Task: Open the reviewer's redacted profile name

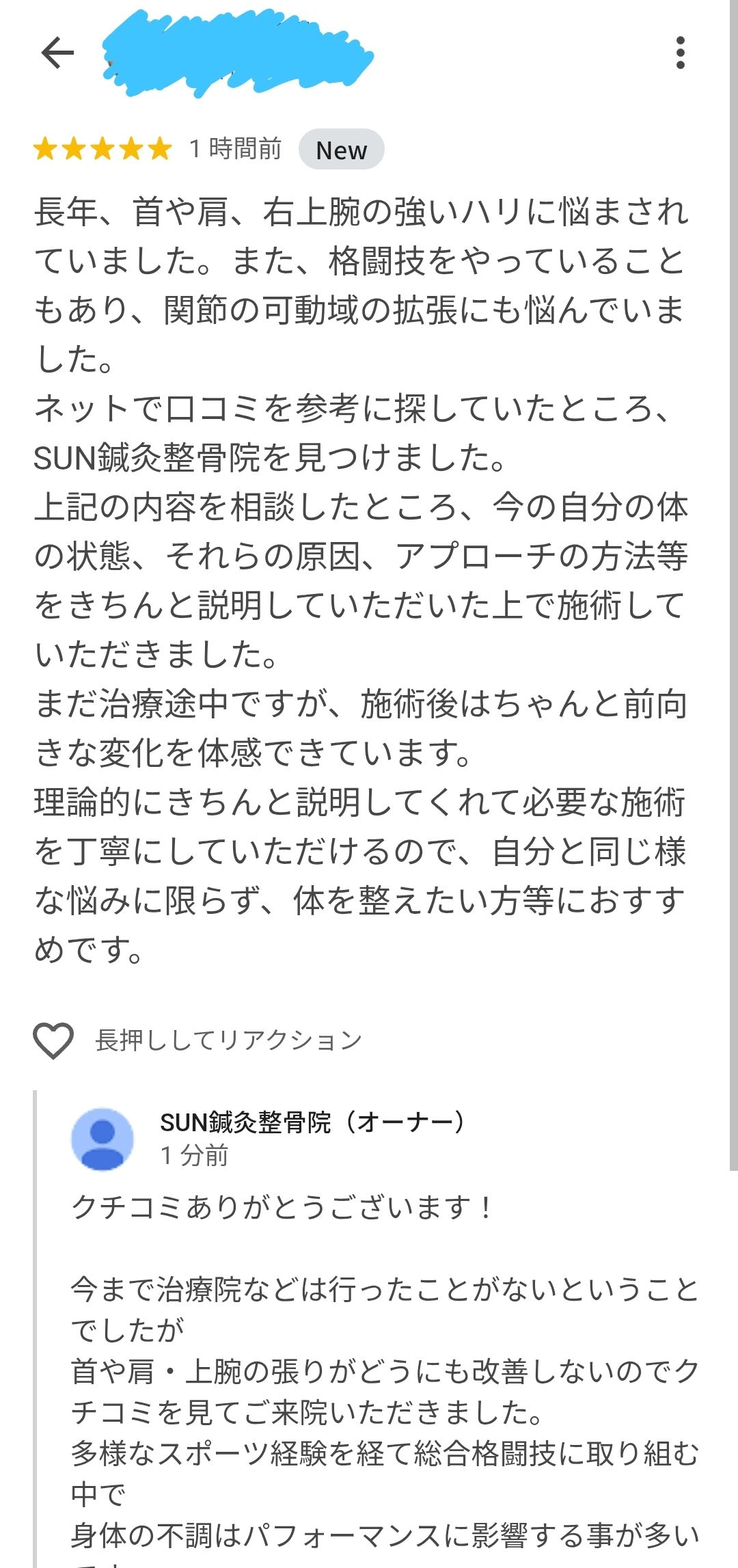Action: tap(236, 53)
